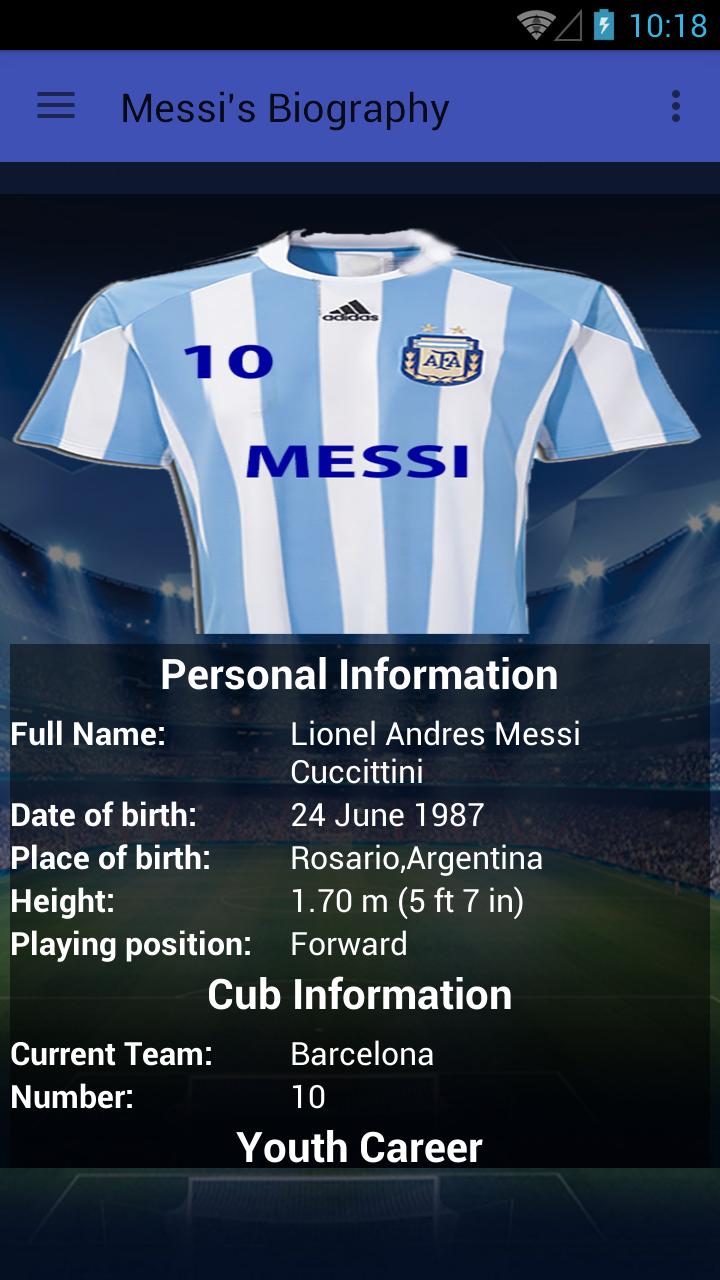This screenshot has height=1280, width=720.
Task: Open the navigation drawer hamburger icon
Action: pyautogui.click(x=55, y=106)
